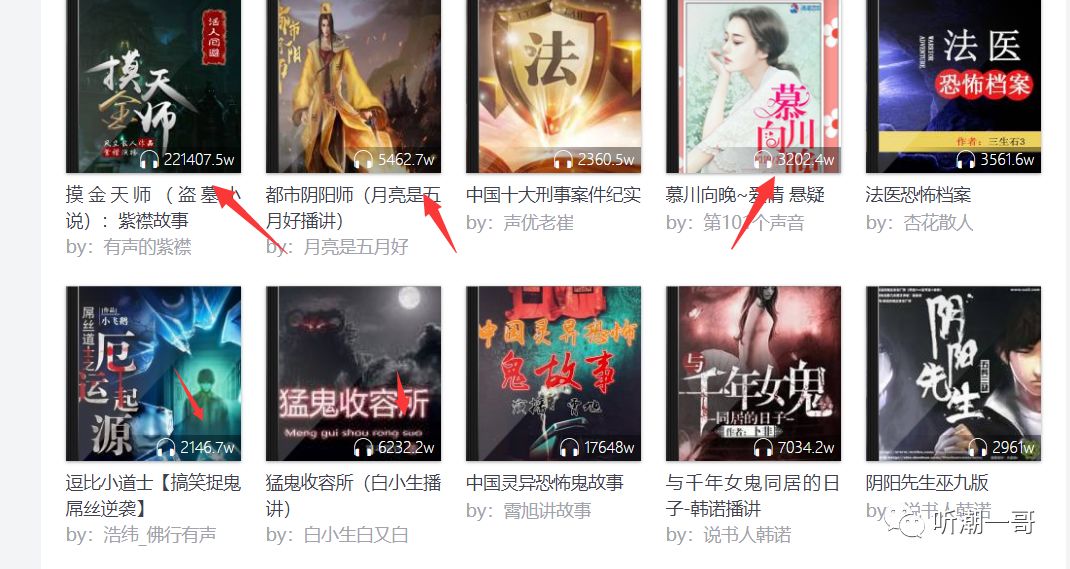Choose the 猛鬼收容所 audiobook

(353, 373)
